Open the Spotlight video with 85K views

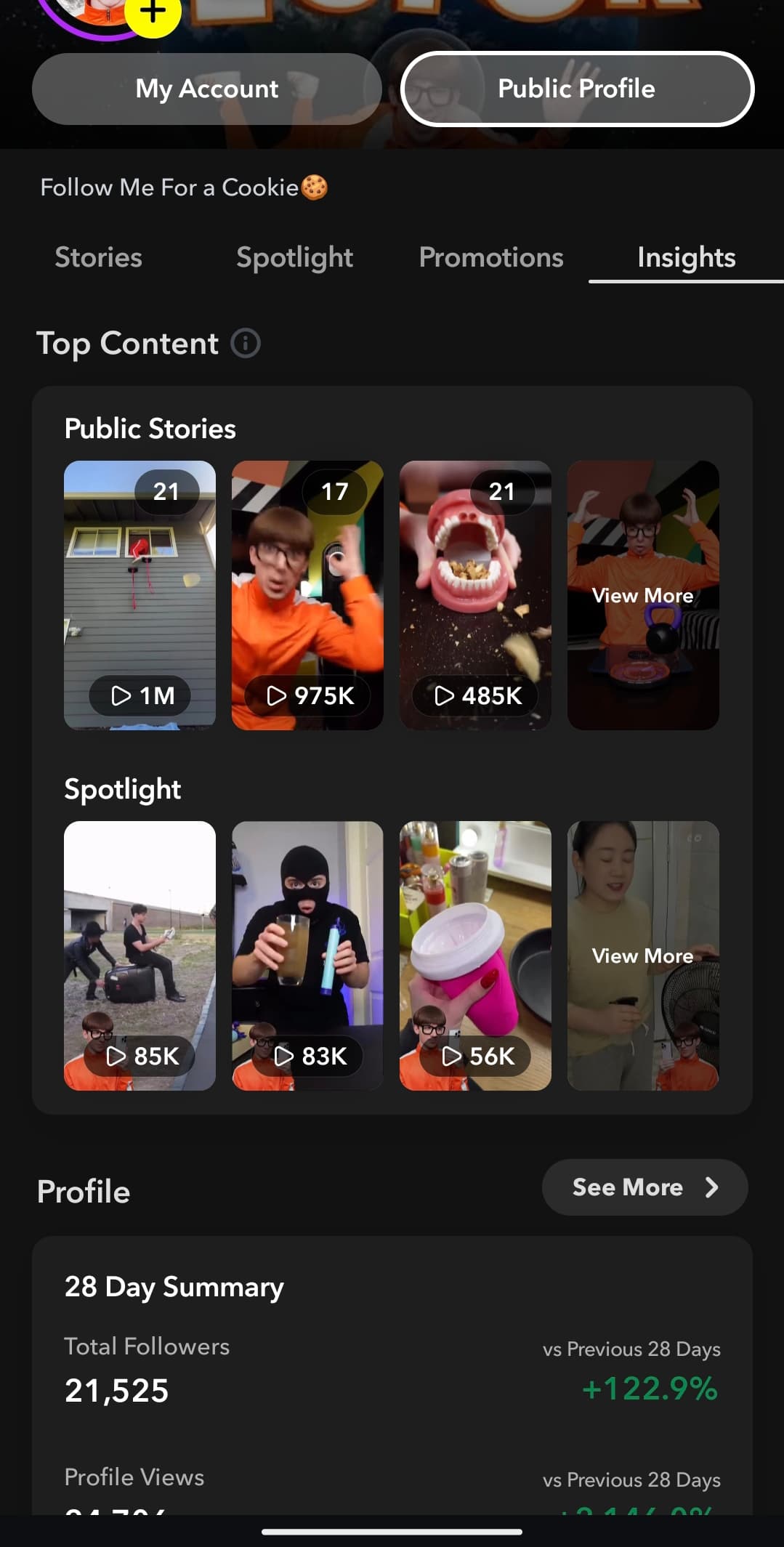click(x=140, y=955)
